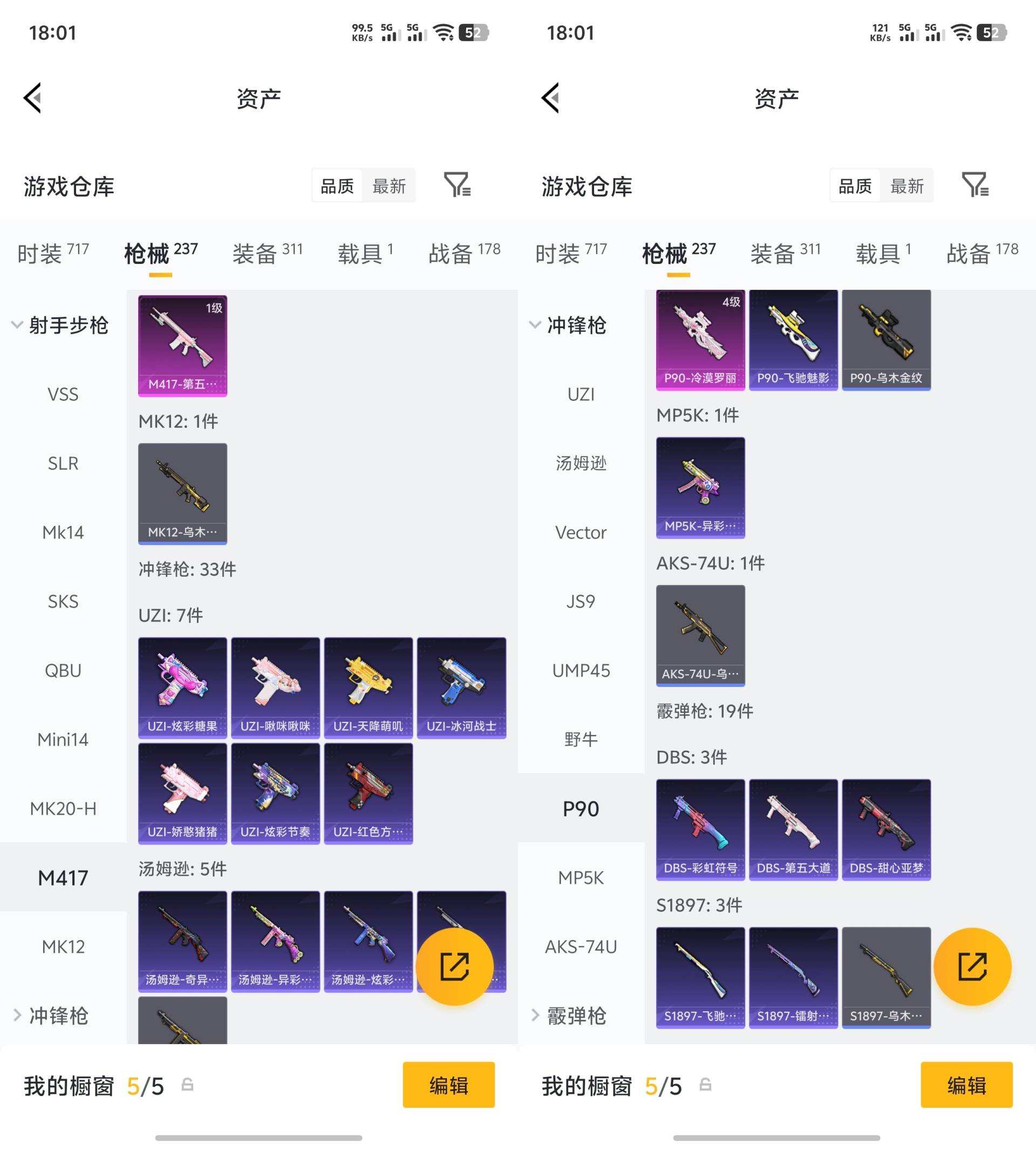1036x1151 pixels.
Task: Open the P90-冷漠罗丽 skin thumbnail
Action: (x=700, y=339)
